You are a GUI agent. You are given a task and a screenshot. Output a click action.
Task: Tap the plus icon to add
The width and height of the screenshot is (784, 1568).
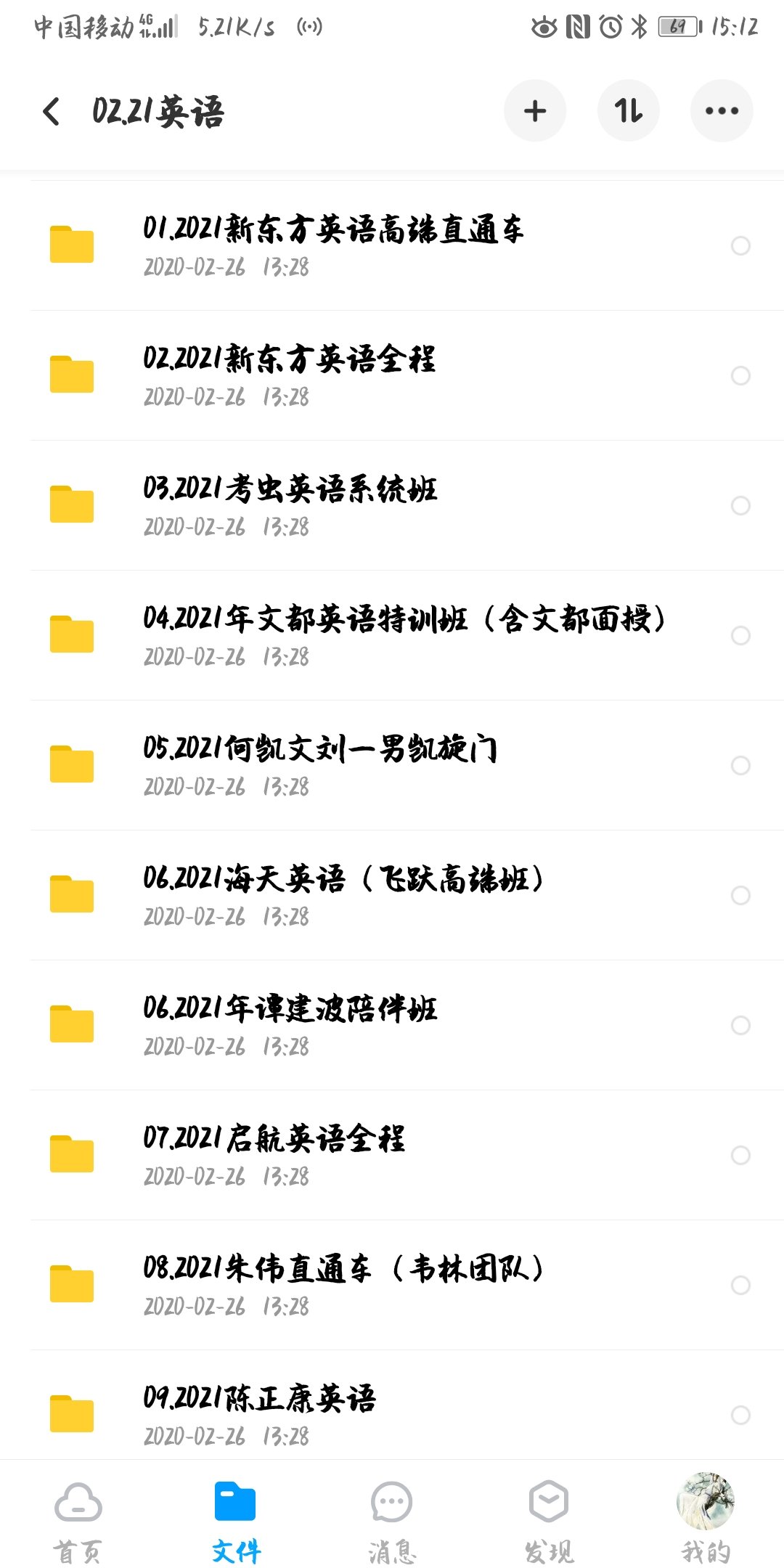(x=535, y=111)
